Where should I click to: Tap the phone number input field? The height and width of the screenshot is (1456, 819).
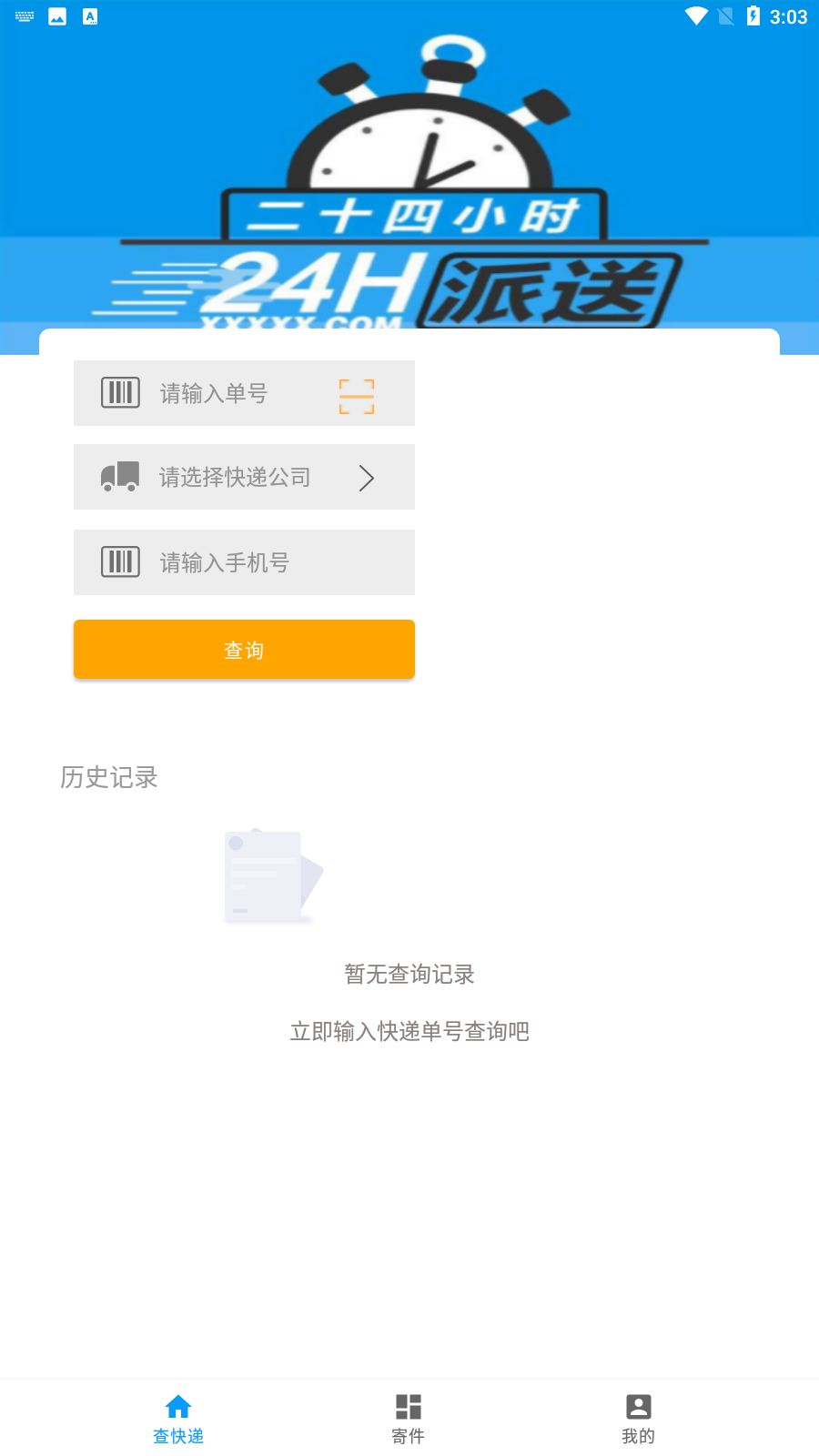(x=244, y=562)
